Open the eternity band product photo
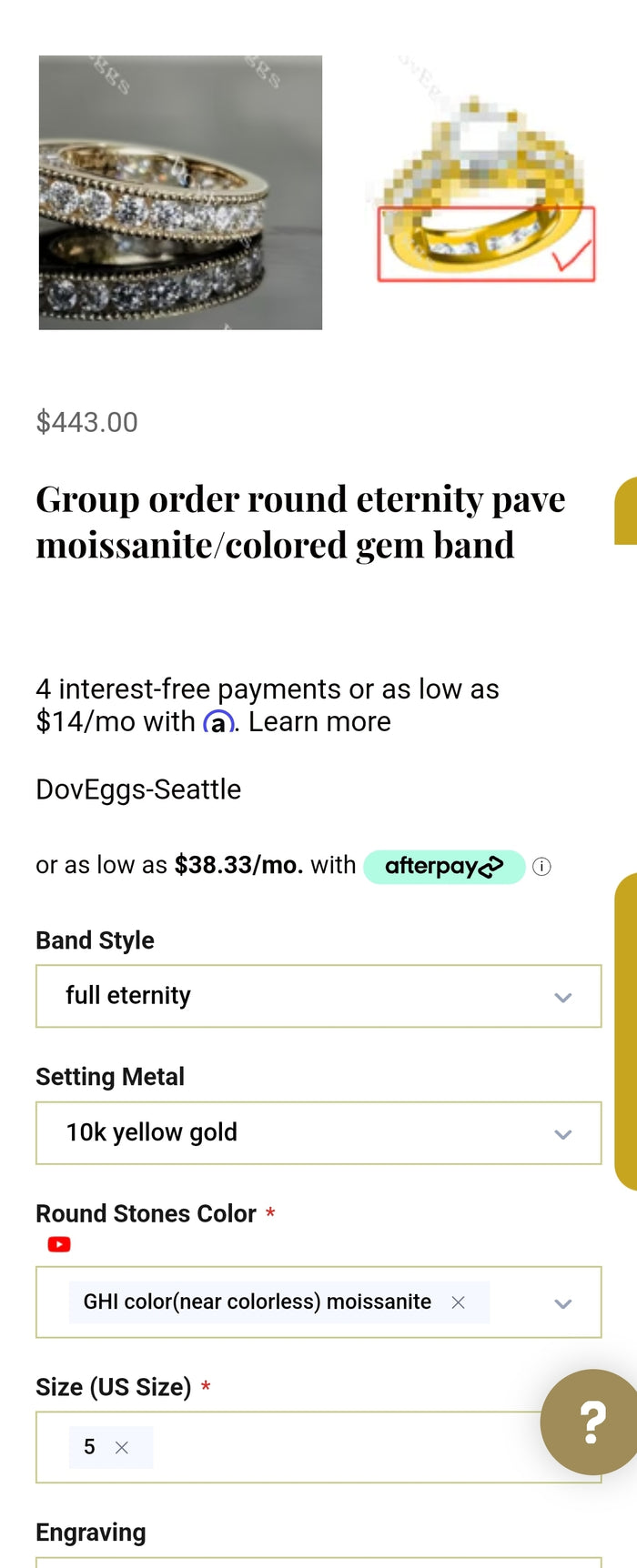637x1568 pixels. (x=180, y=192)
